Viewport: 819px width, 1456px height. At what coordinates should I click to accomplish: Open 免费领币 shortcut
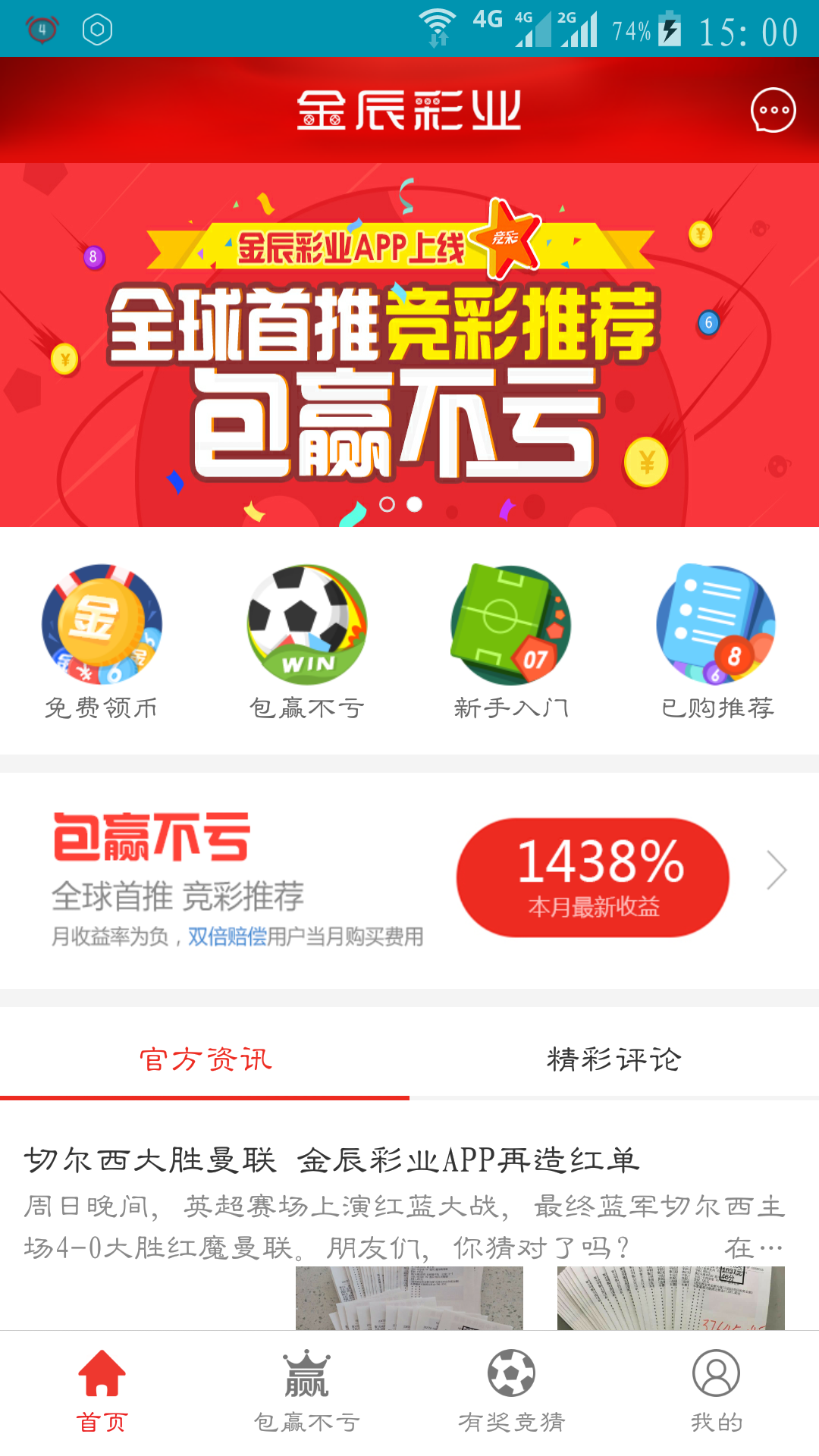point(102,641)
